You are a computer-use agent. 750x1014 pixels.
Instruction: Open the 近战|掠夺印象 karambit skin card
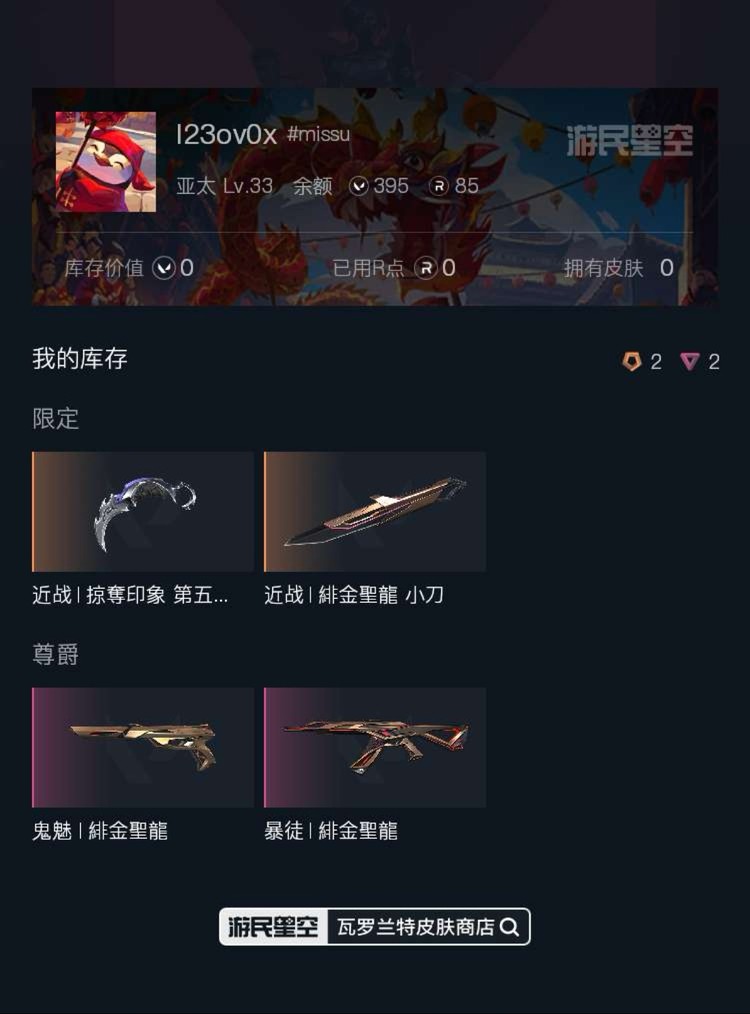coord(142,512)
